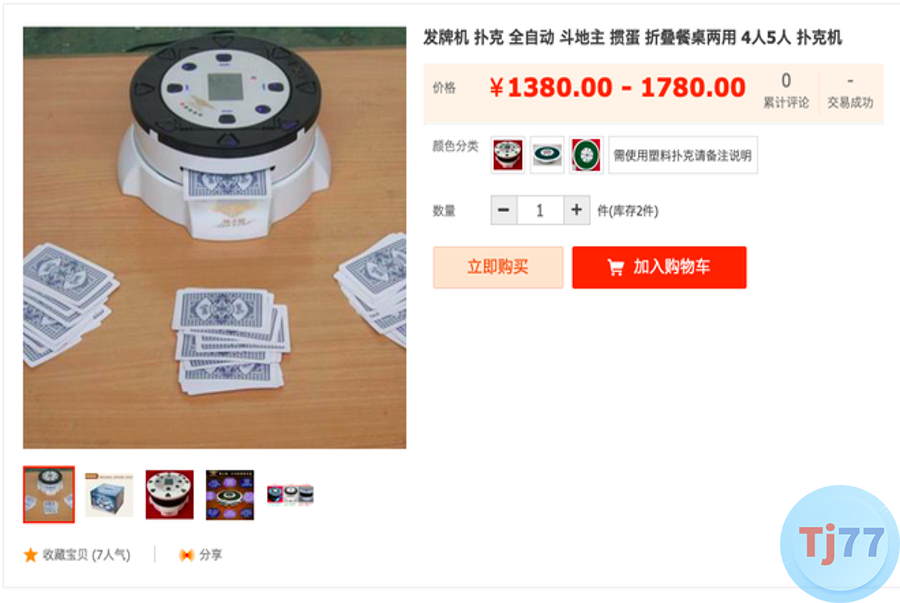Add item with 加入购物车 button
This screenshot has height=603, width=900.
click(659, 268)
